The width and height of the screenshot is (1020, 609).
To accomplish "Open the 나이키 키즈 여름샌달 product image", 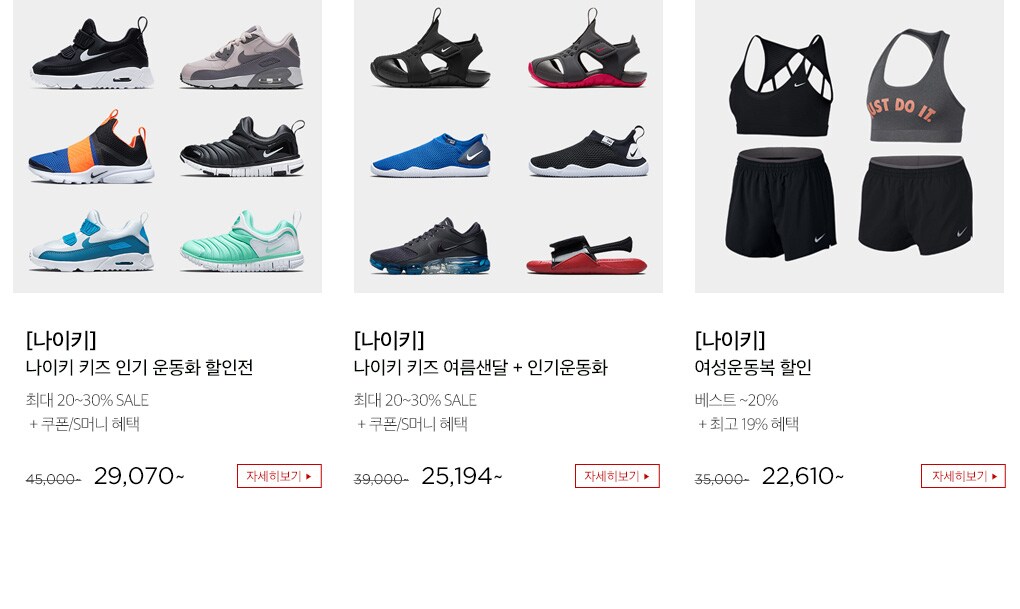I will (508, 145).
